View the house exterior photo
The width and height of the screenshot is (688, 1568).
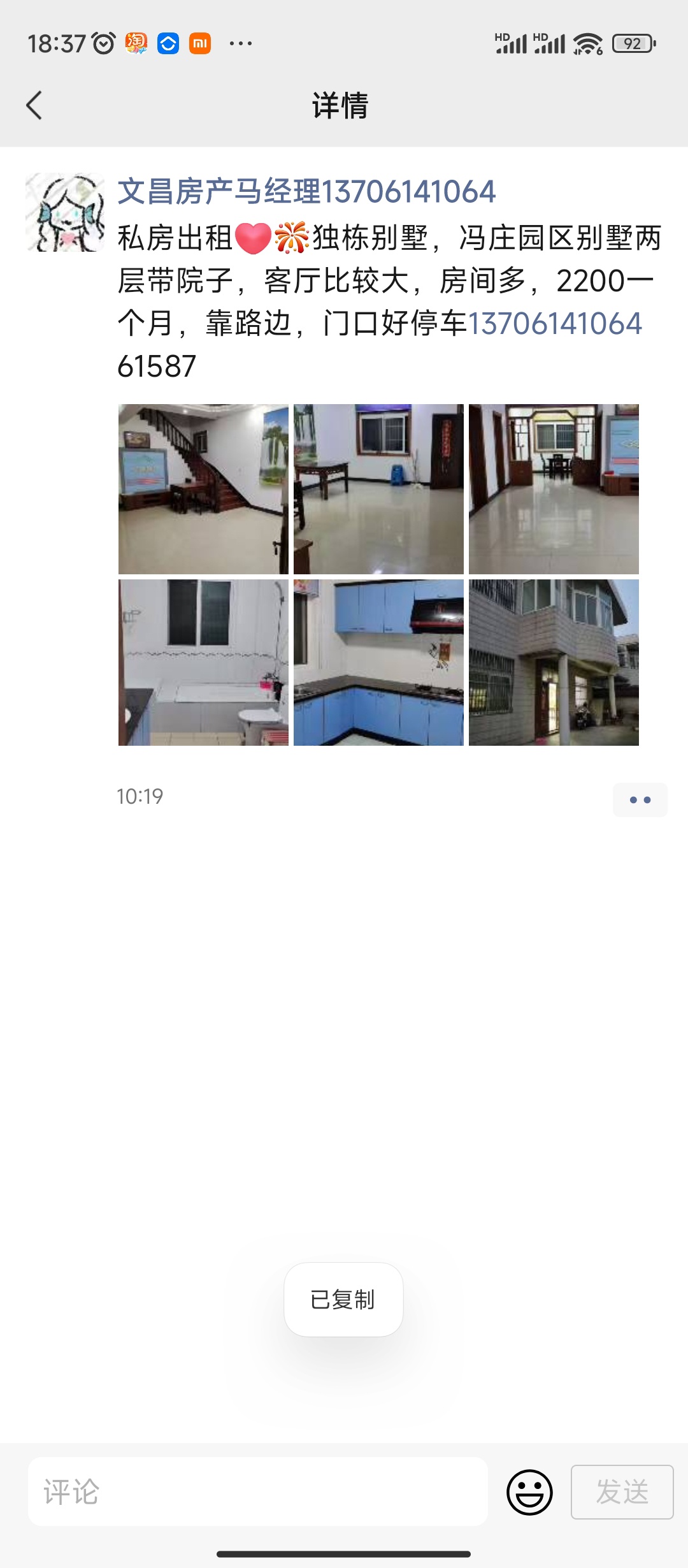click(554, 662)
